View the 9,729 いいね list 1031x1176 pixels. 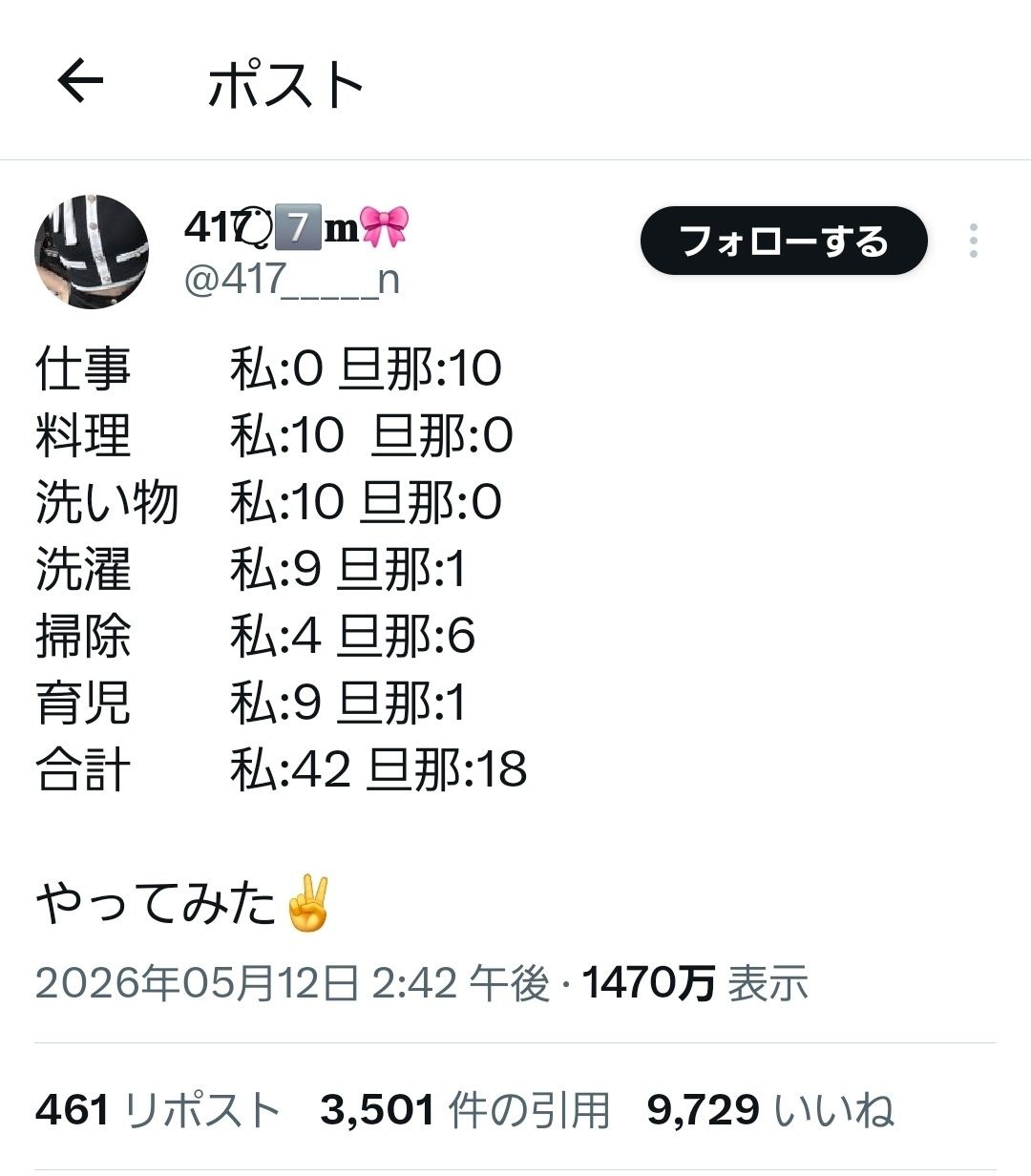(770, 1109)
